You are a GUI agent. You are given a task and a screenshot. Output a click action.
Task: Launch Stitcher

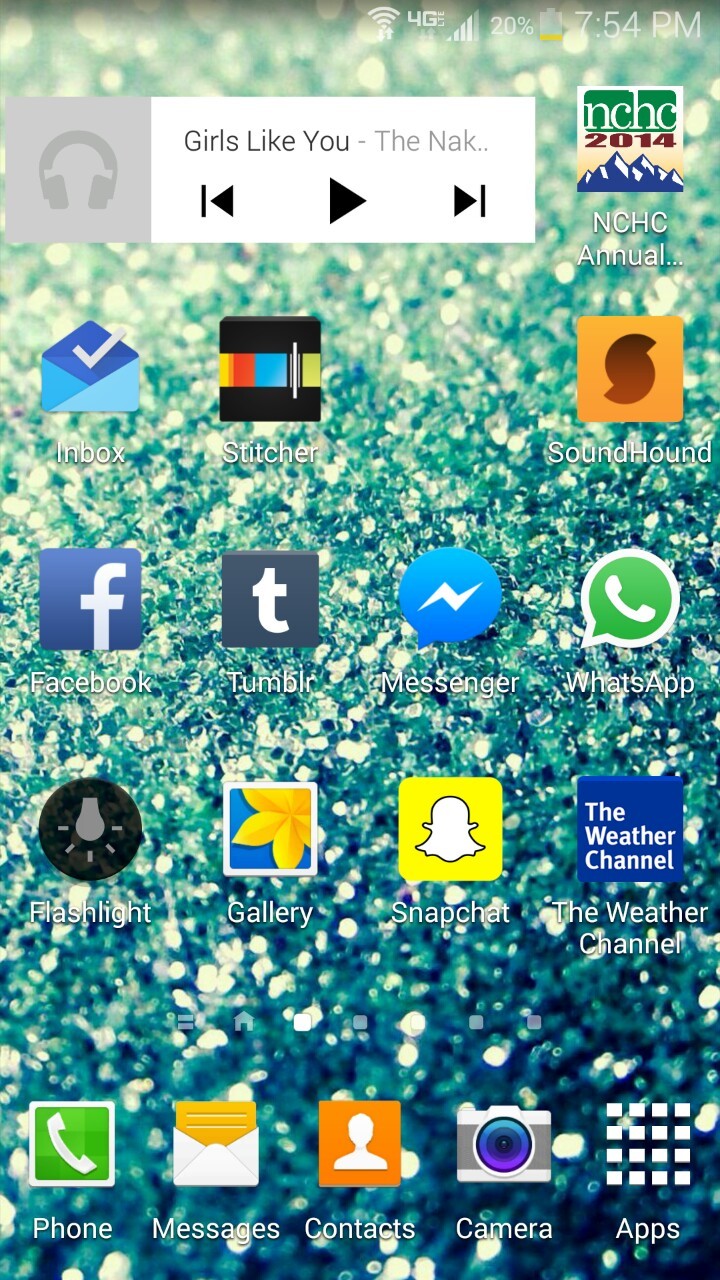[270, 370]
